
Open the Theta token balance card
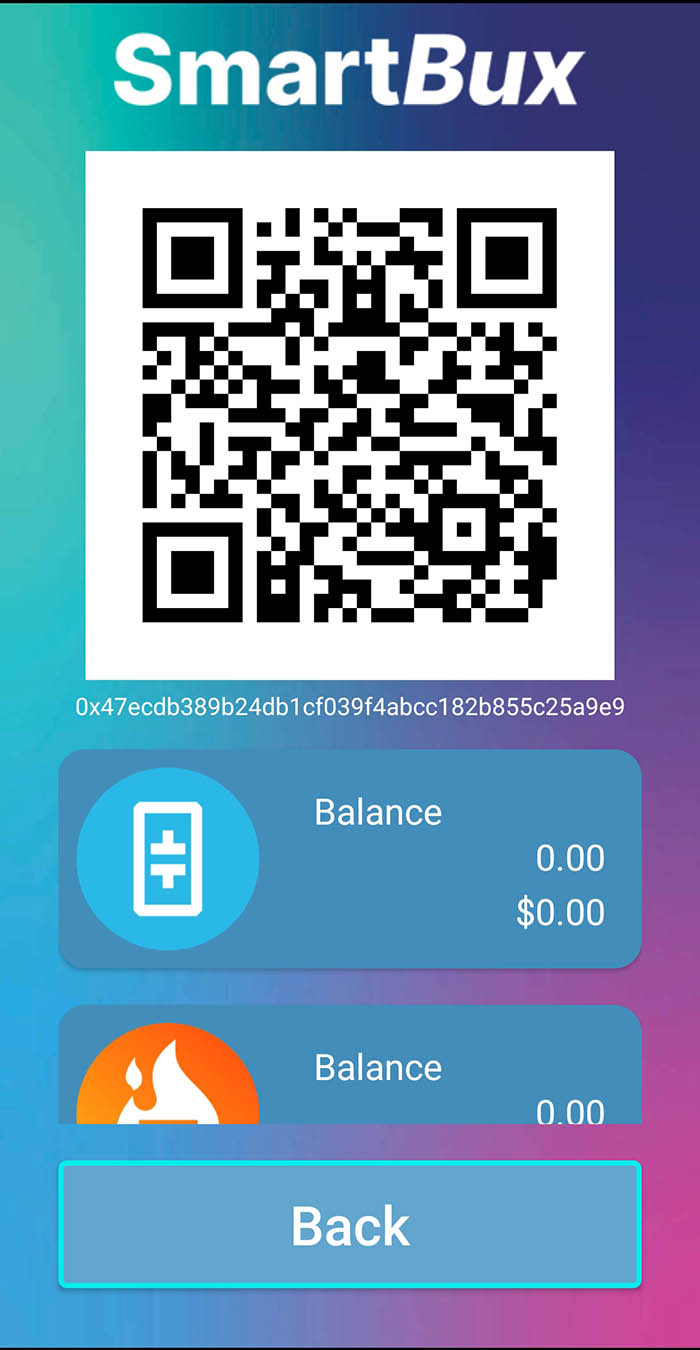(x=350, y=859)
